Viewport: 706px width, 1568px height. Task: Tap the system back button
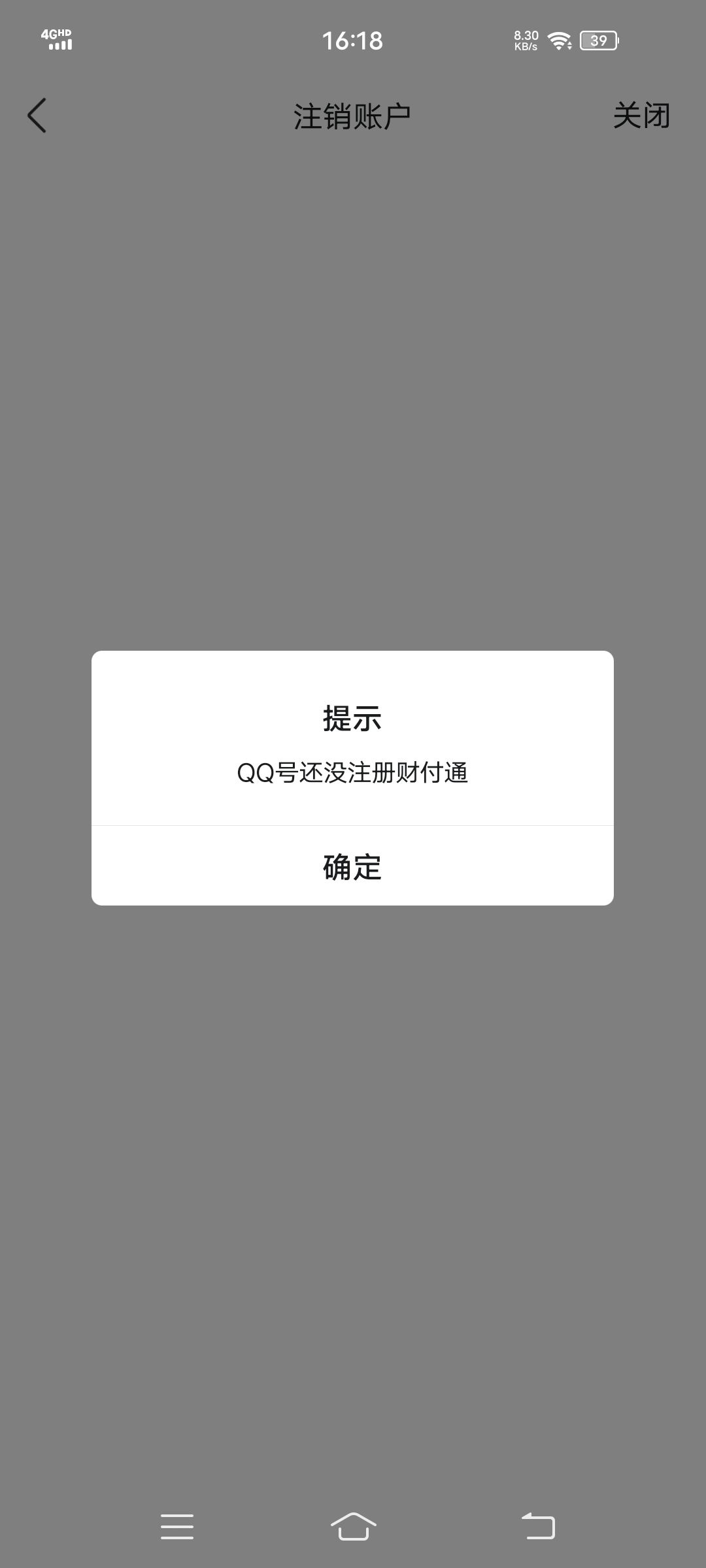pos(538,1526)
